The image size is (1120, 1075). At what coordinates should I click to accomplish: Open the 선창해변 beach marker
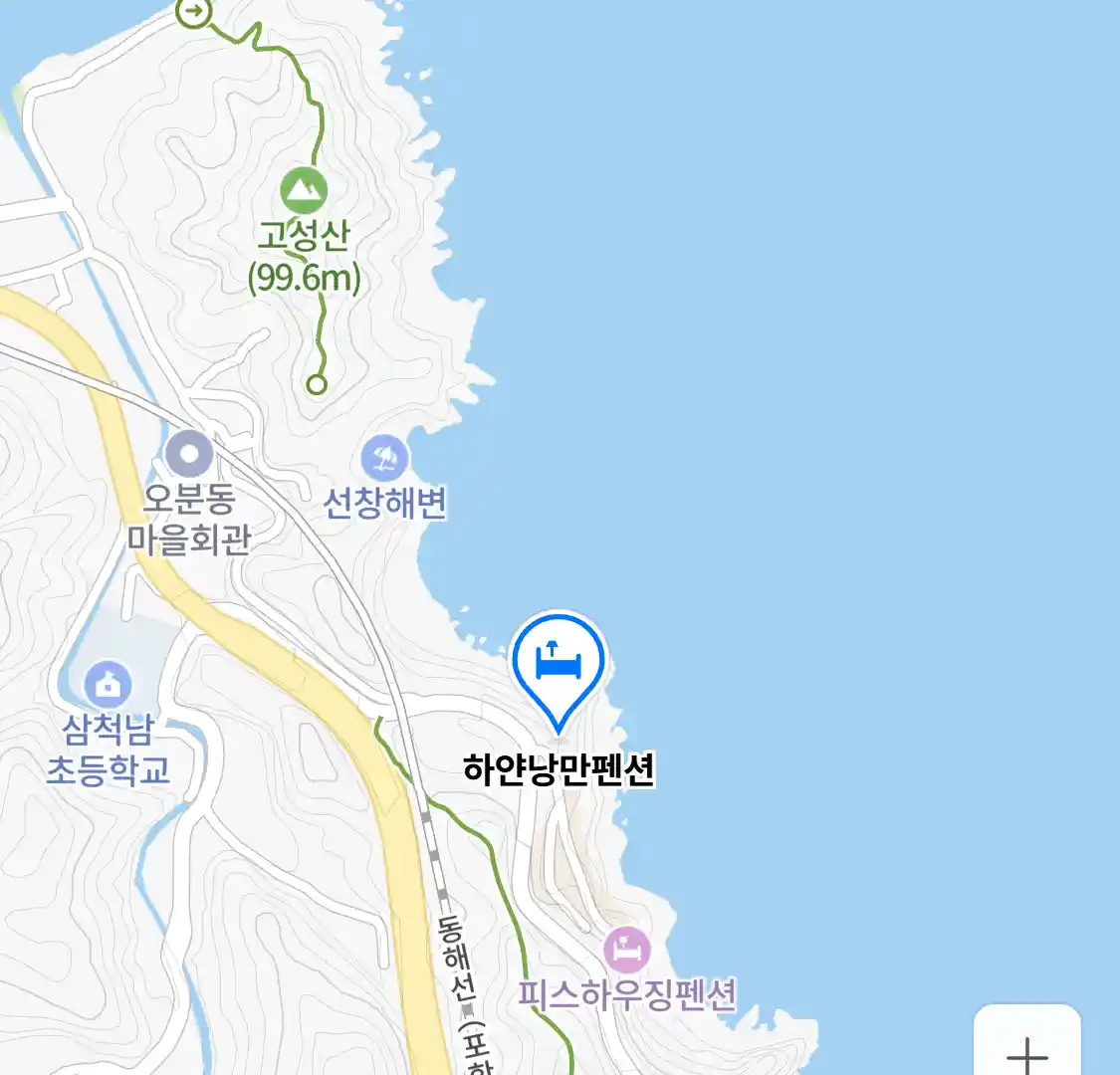[384, 459]
